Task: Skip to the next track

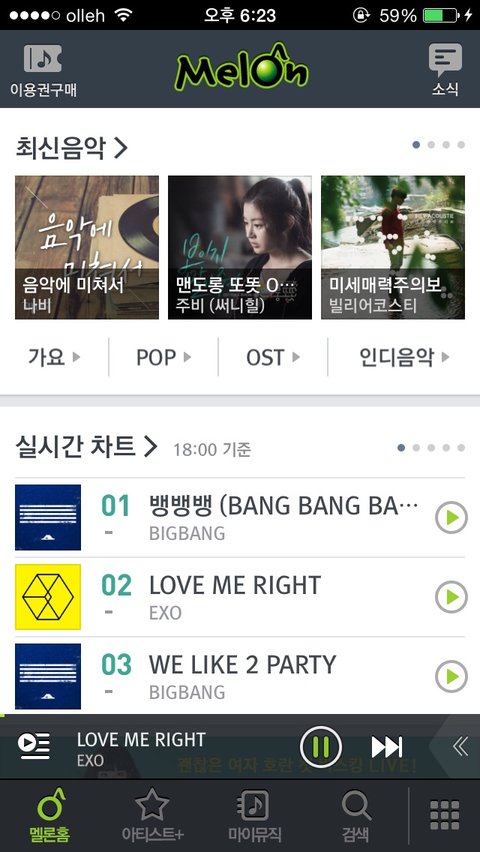Action: [x=387, y=747]
